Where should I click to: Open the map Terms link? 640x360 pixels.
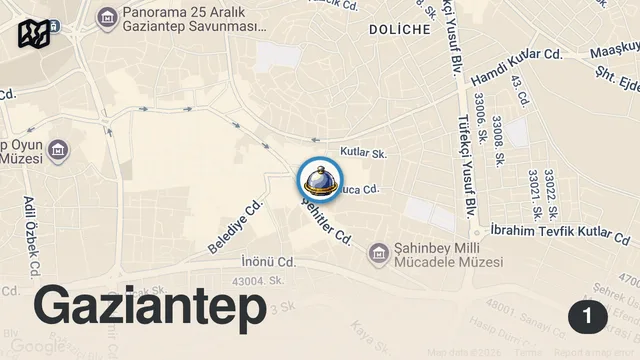pos(527,352)
